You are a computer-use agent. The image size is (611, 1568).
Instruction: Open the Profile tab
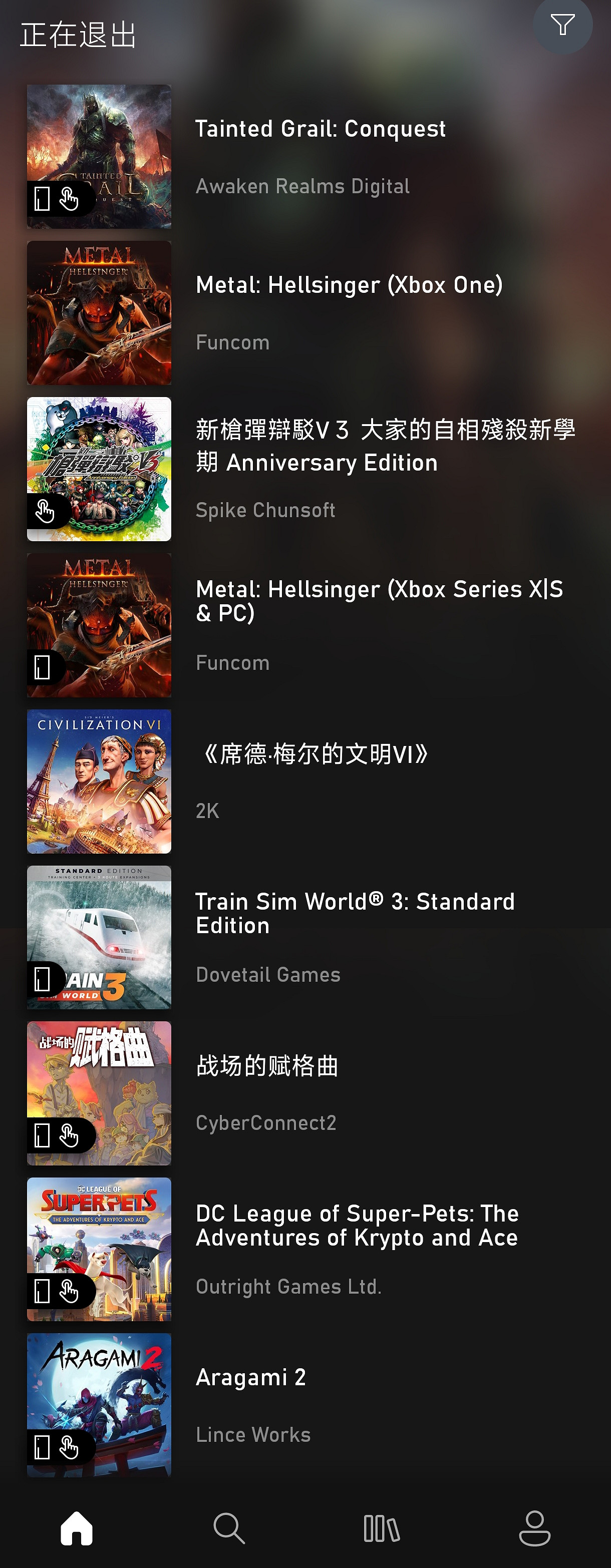click(534, 1528)
